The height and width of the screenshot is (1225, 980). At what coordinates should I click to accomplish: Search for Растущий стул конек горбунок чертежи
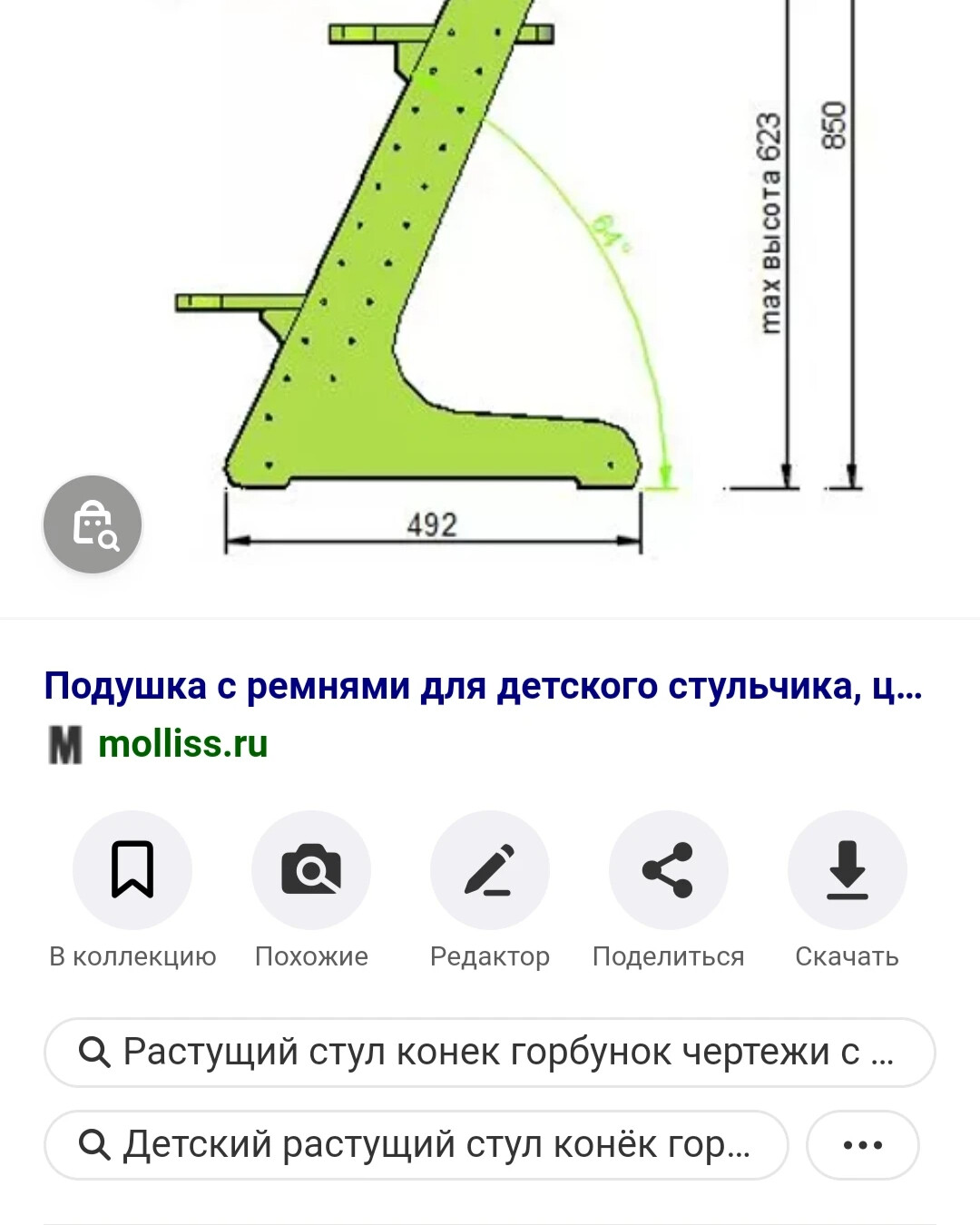click(x=490, y=1053)
